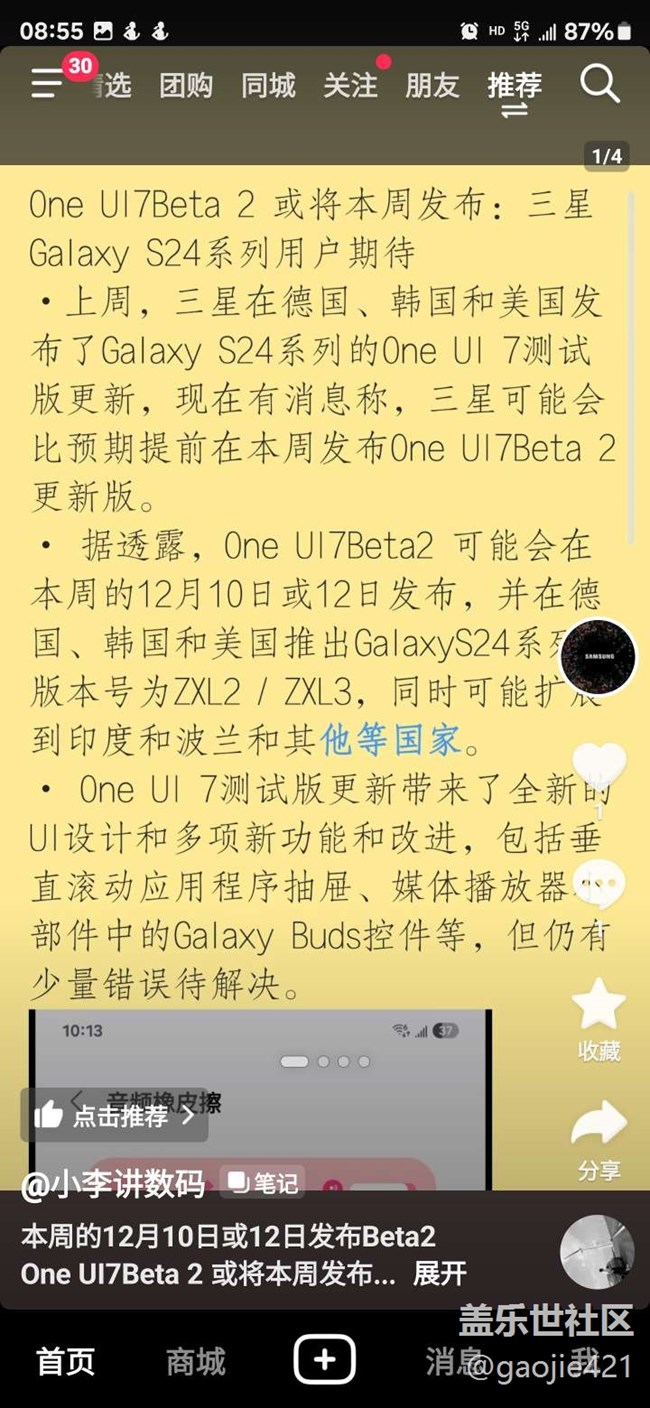Like this post with the heart
The width and height of the screenshot is (650, 1408).
[598, 766]
